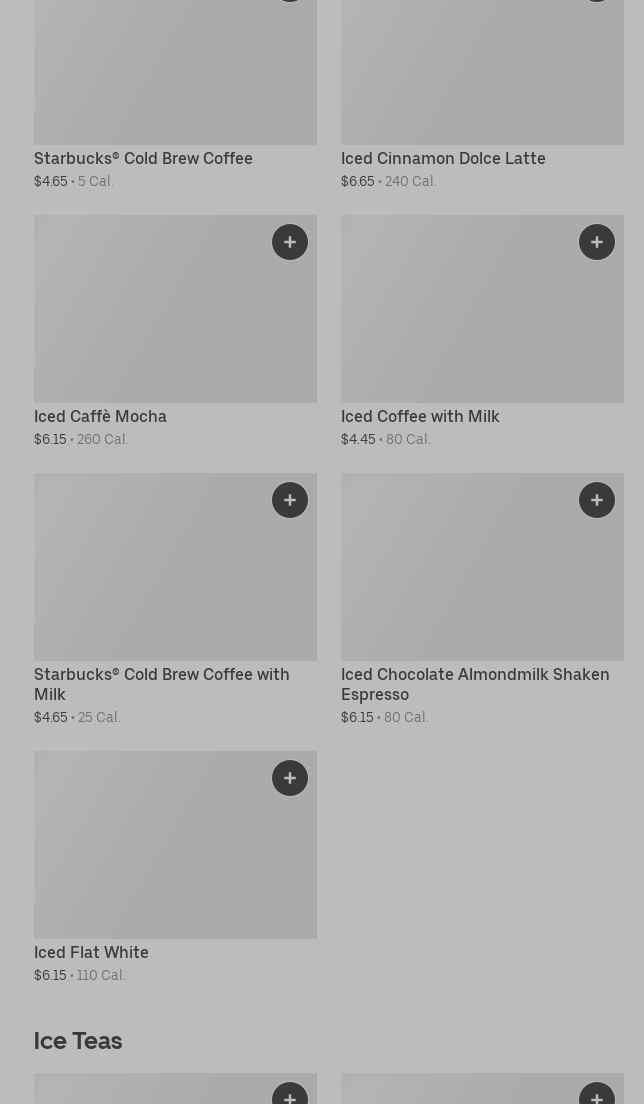
Task: View Iced Caffè Mocha details
Action: tap(100, 416)
